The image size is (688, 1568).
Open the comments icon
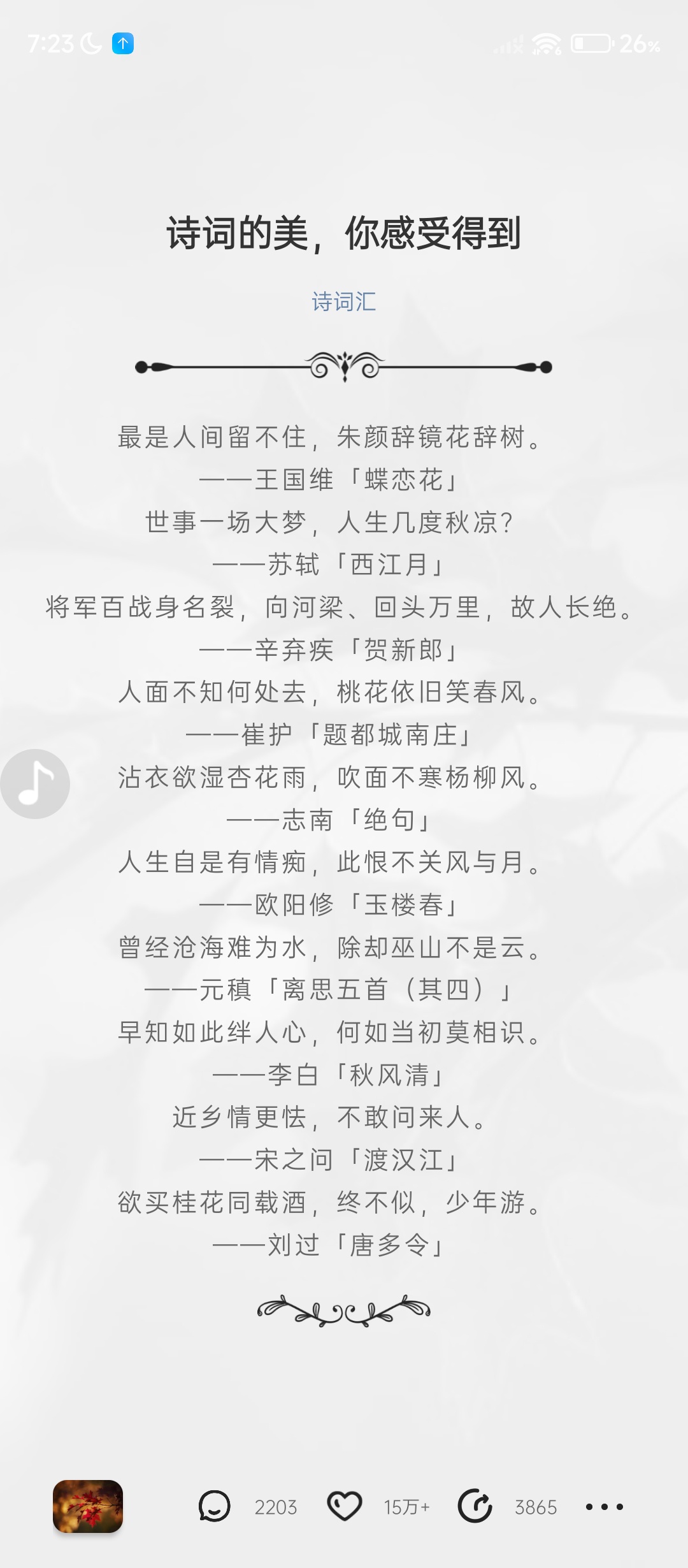click(214, 1507)
